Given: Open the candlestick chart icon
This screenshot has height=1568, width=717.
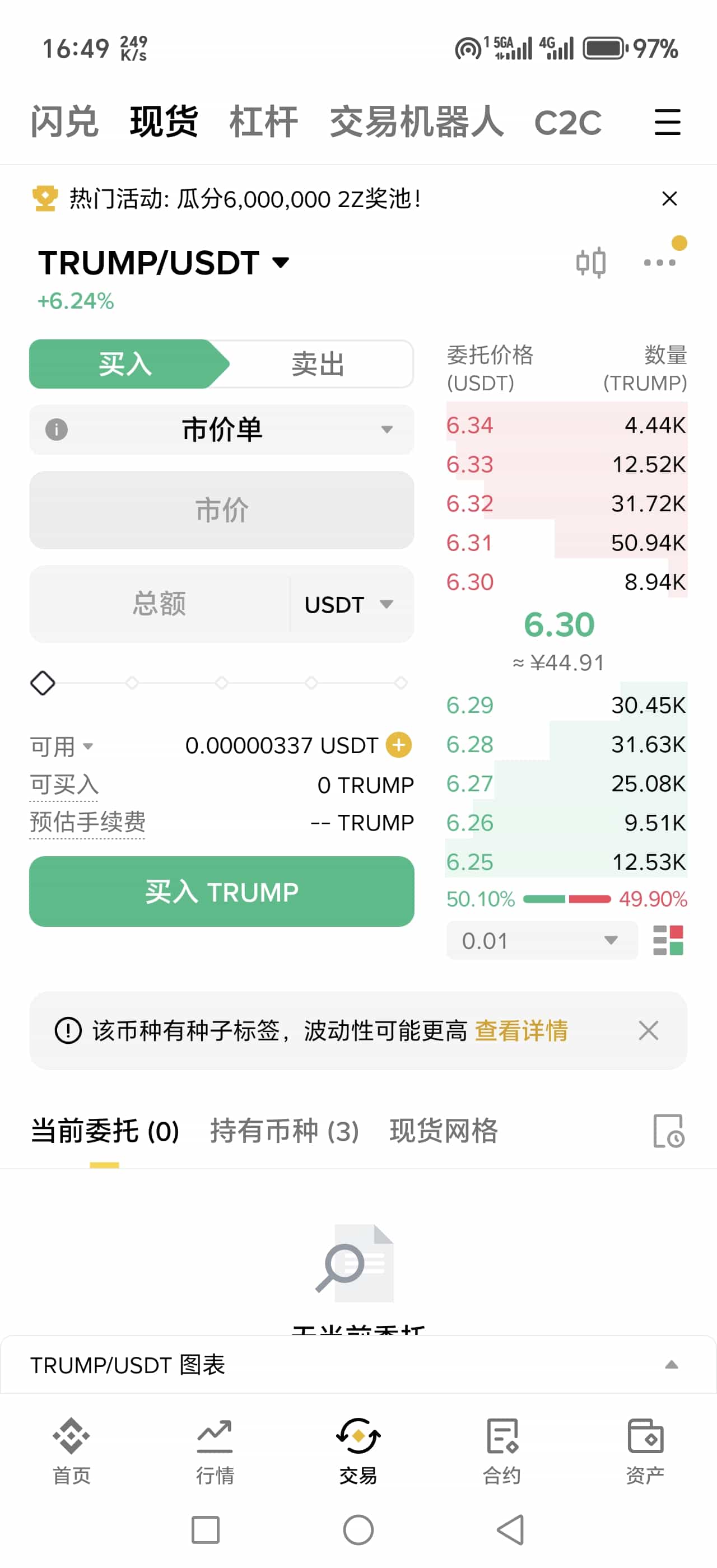Looking at the screenshot, I should [x=590, y=263].
